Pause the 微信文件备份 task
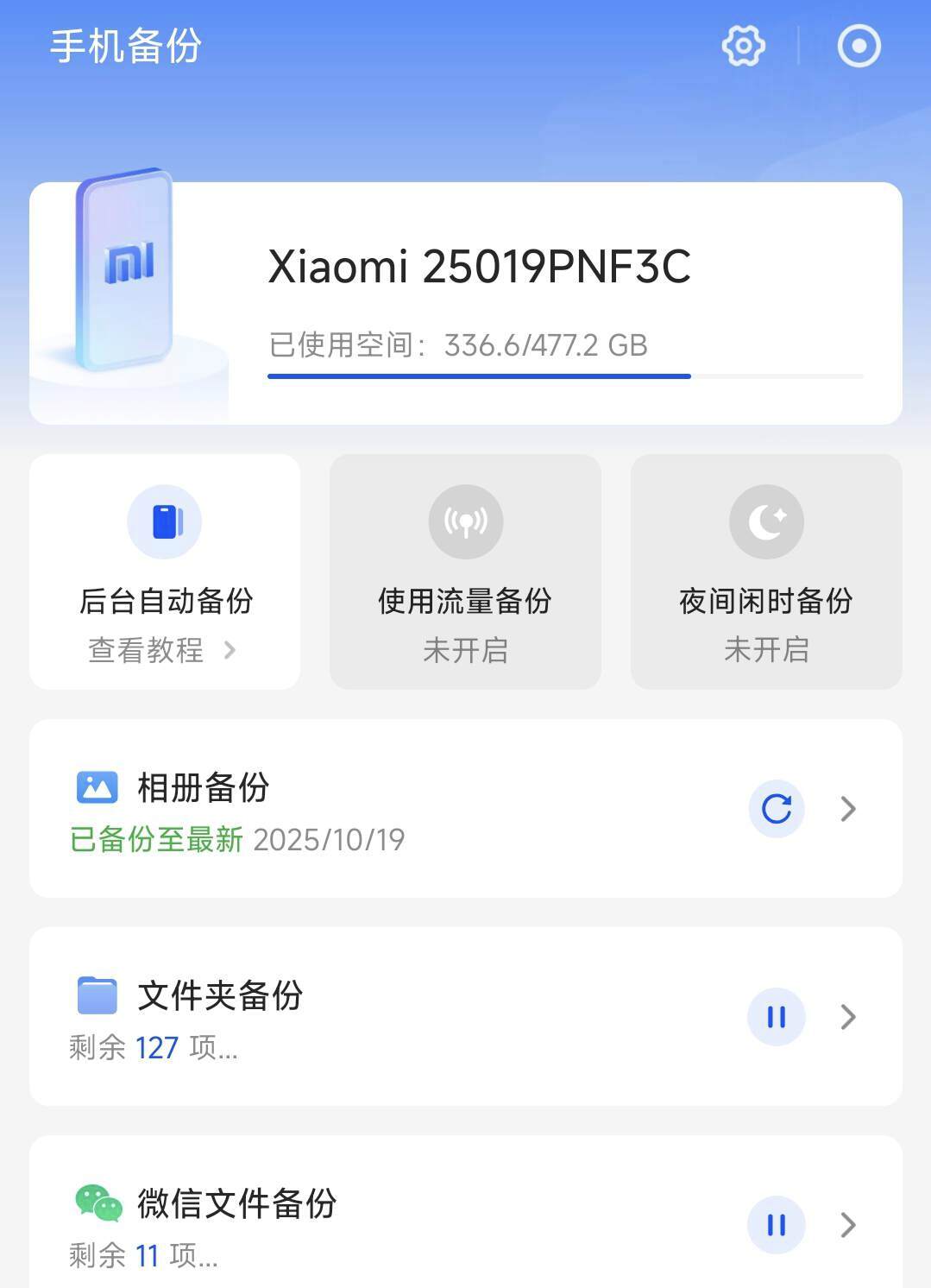This screenshot has width=931, height=1288. pos(777,1225)
